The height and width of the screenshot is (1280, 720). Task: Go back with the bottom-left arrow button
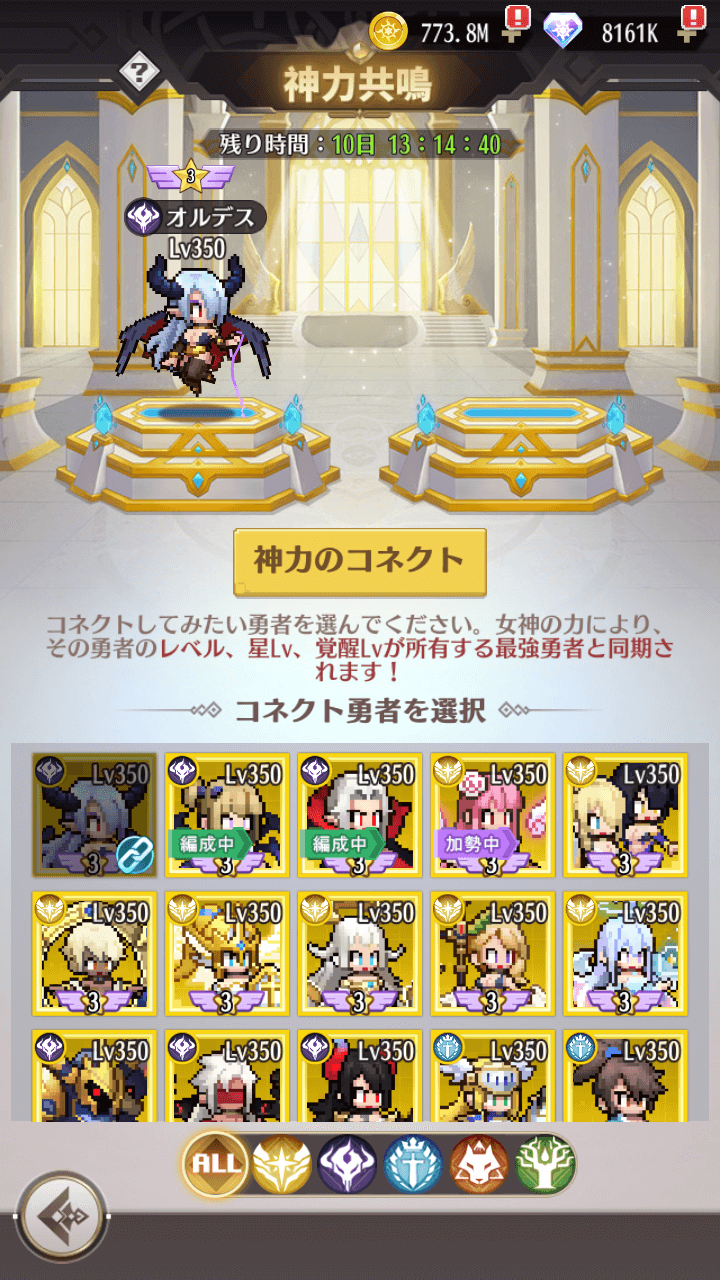tap(62, 1217)
